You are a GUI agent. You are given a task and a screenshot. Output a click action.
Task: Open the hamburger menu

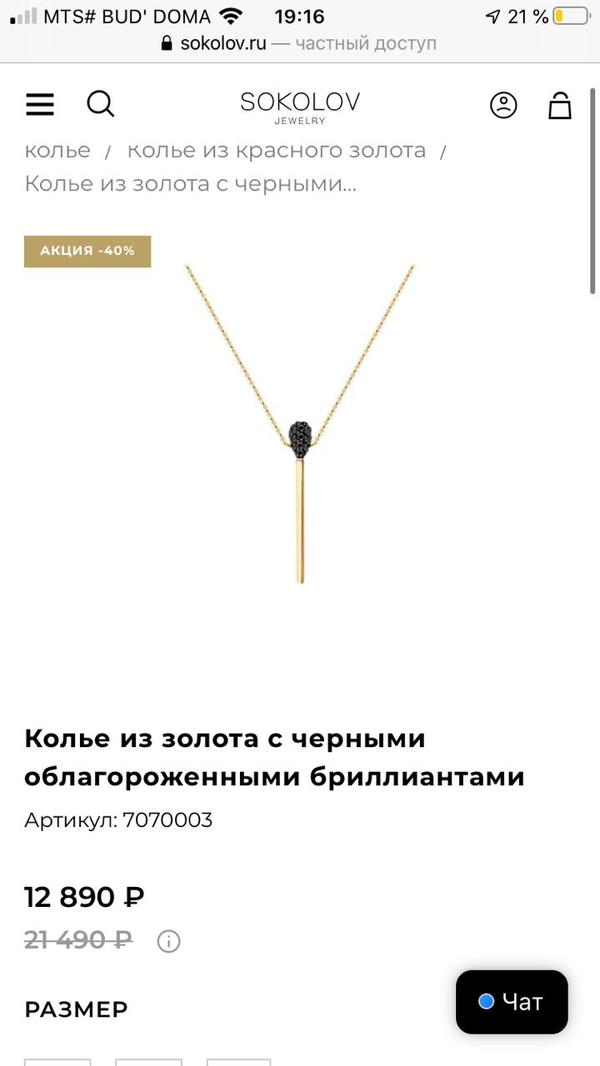tap(40, 104)
